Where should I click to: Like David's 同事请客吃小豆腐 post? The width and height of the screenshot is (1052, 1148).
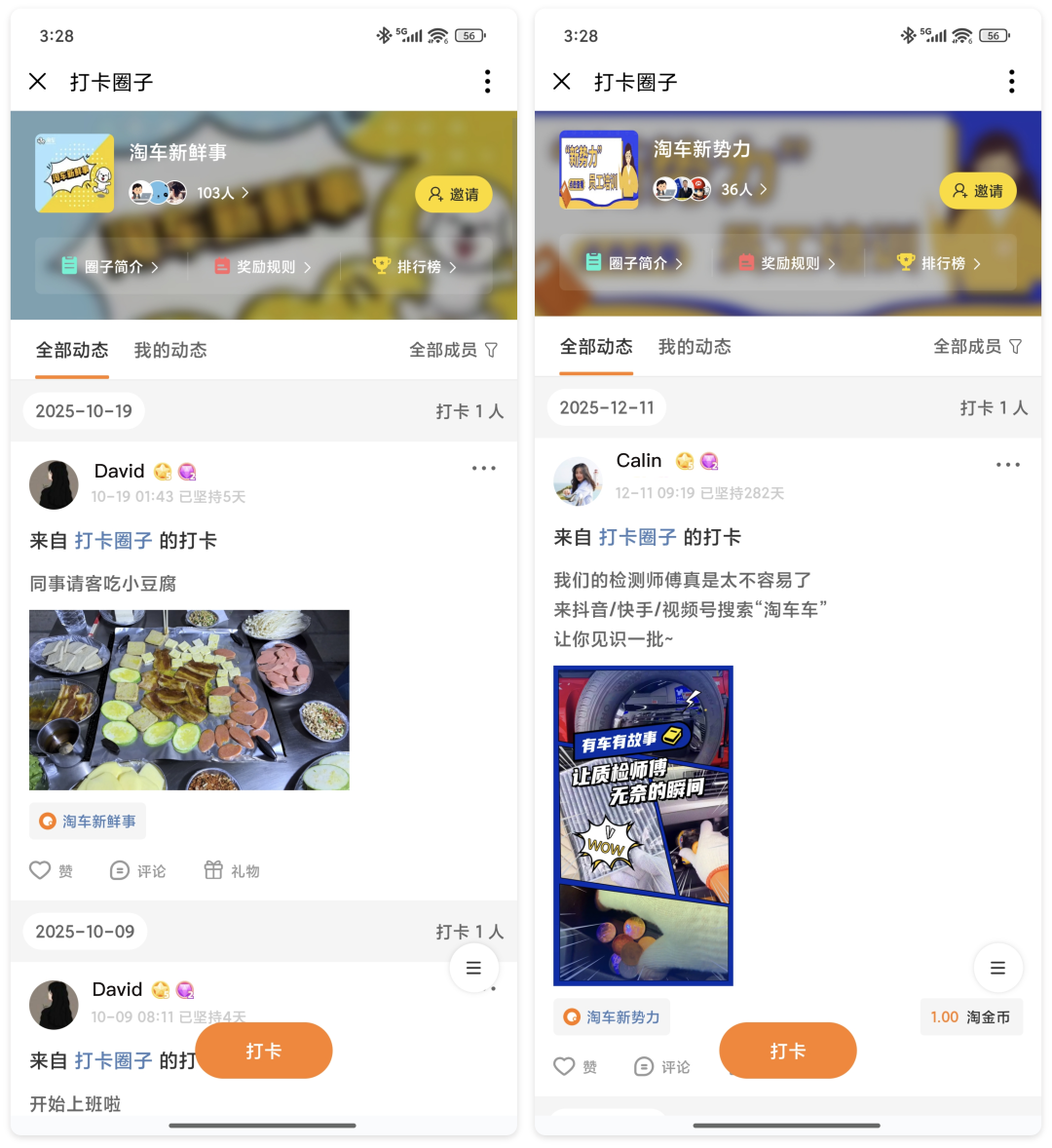[52, 870]
